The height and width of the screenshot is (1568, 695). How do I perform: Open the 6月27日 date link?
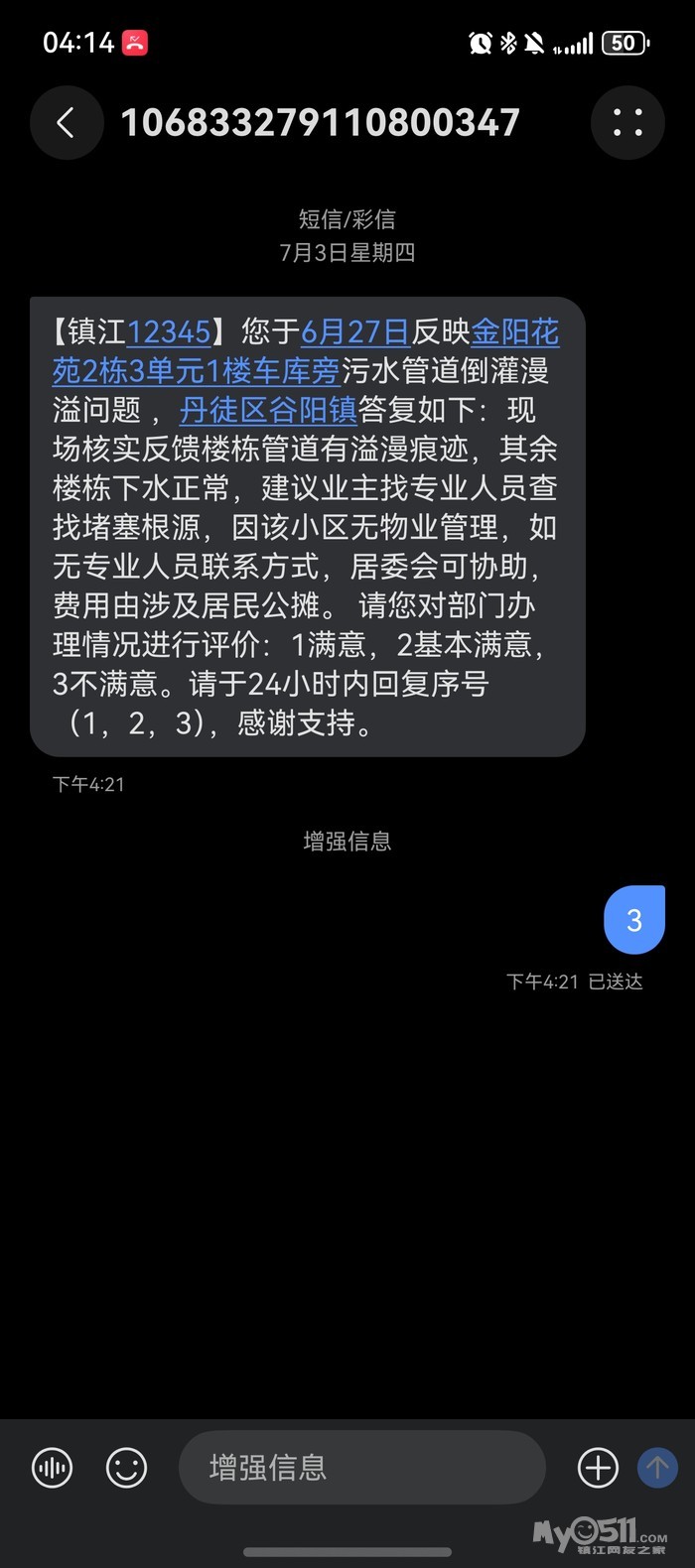point(354,331)
